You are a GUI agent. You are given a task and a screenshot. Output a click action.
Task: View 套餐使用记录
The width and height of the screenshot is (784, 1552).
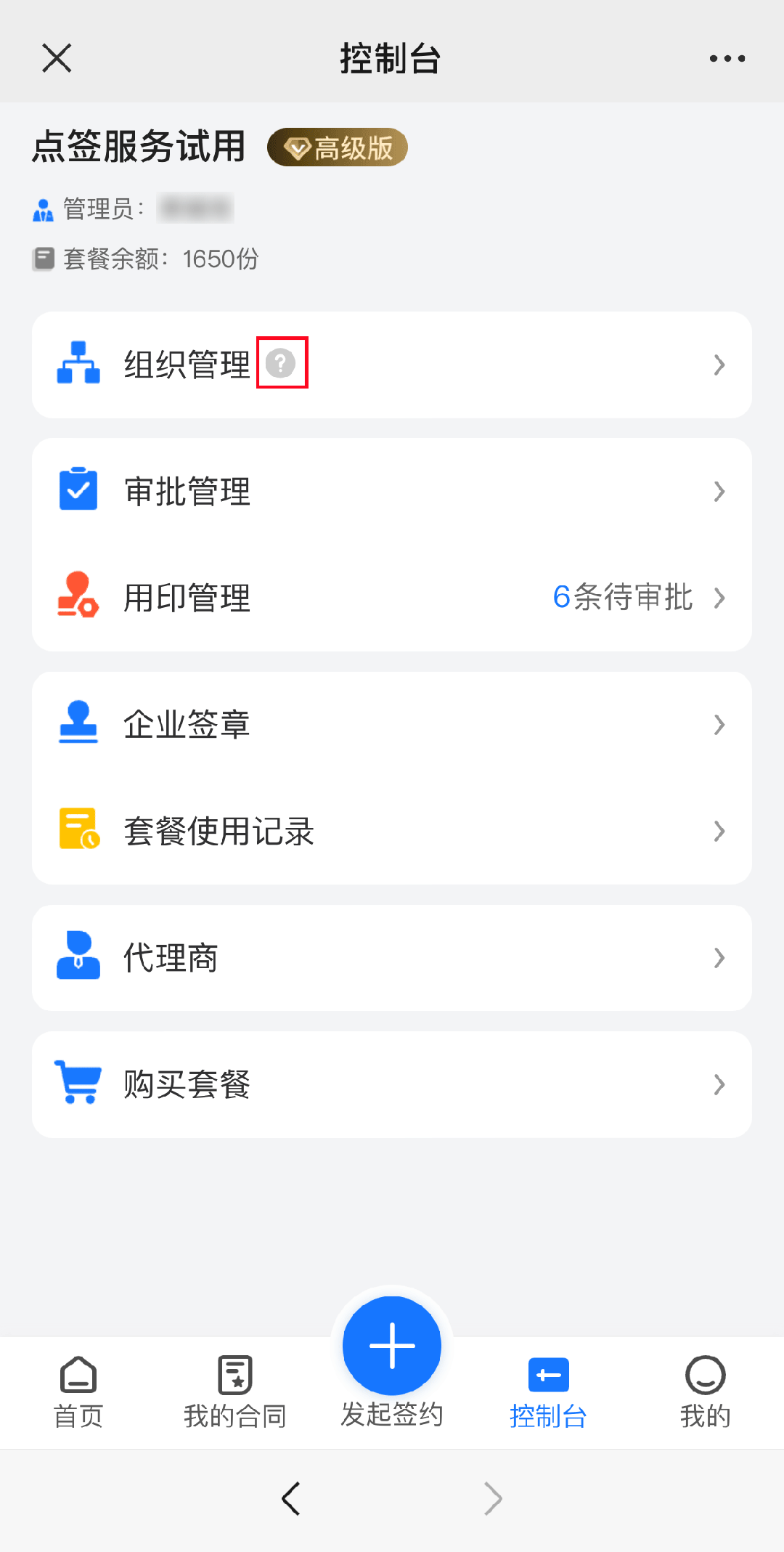(392, 831)
